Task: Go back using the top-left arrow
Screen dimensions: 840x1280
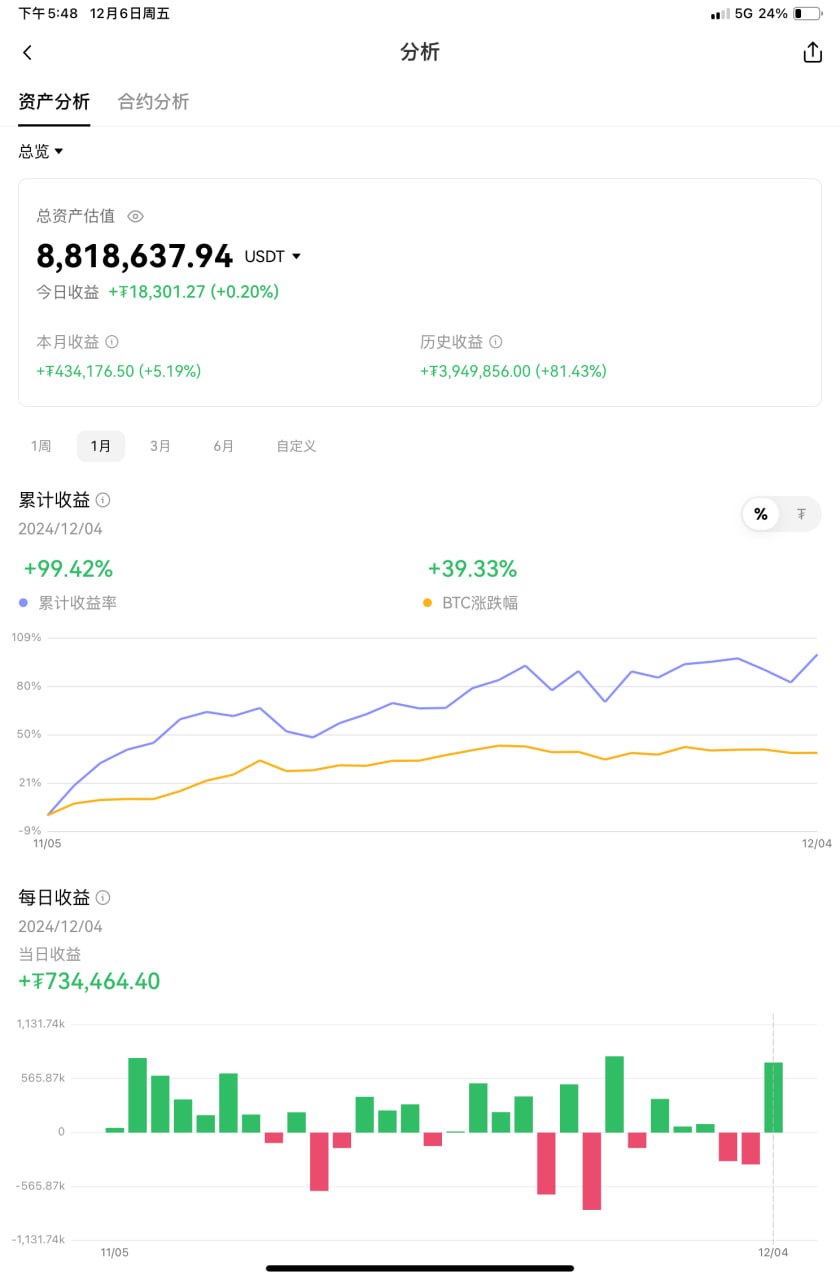Action: (x=27, y=53)
